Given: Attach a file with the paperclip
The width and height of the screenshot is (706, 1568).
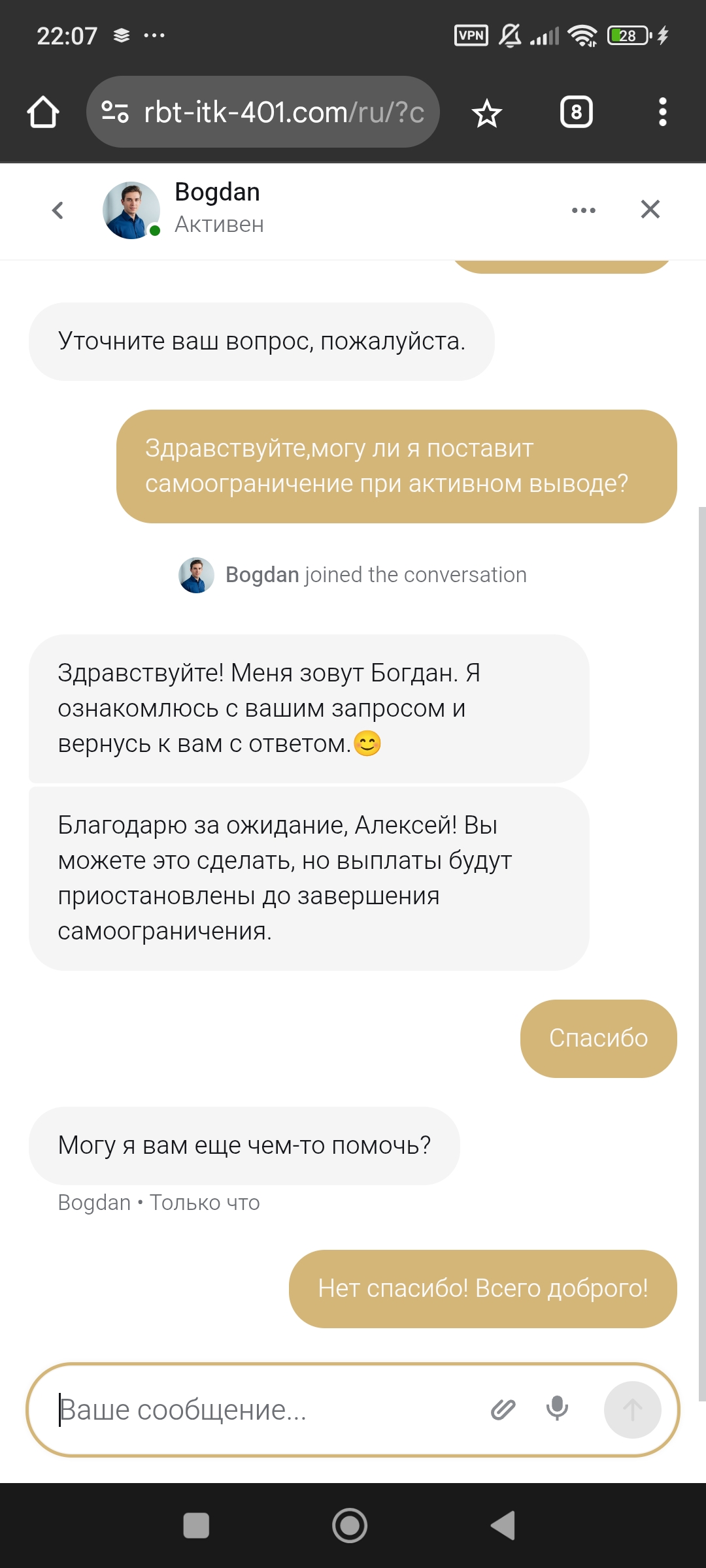Looking at the screenshot, I should (x=503, y=1410).
